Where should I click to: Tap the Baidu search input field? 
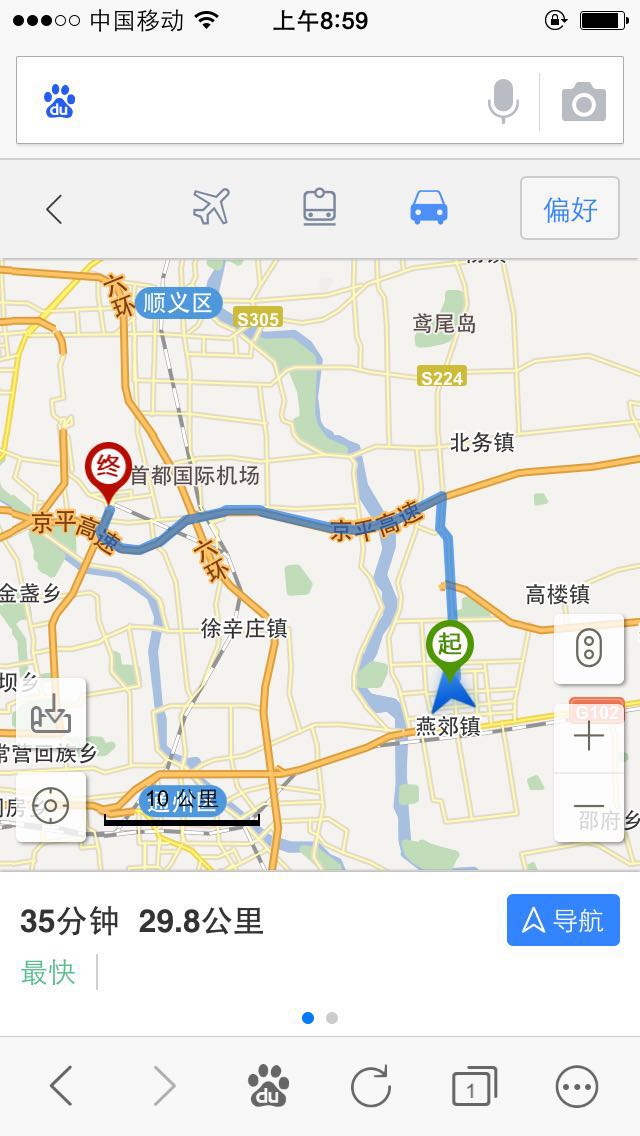point(270,101)
